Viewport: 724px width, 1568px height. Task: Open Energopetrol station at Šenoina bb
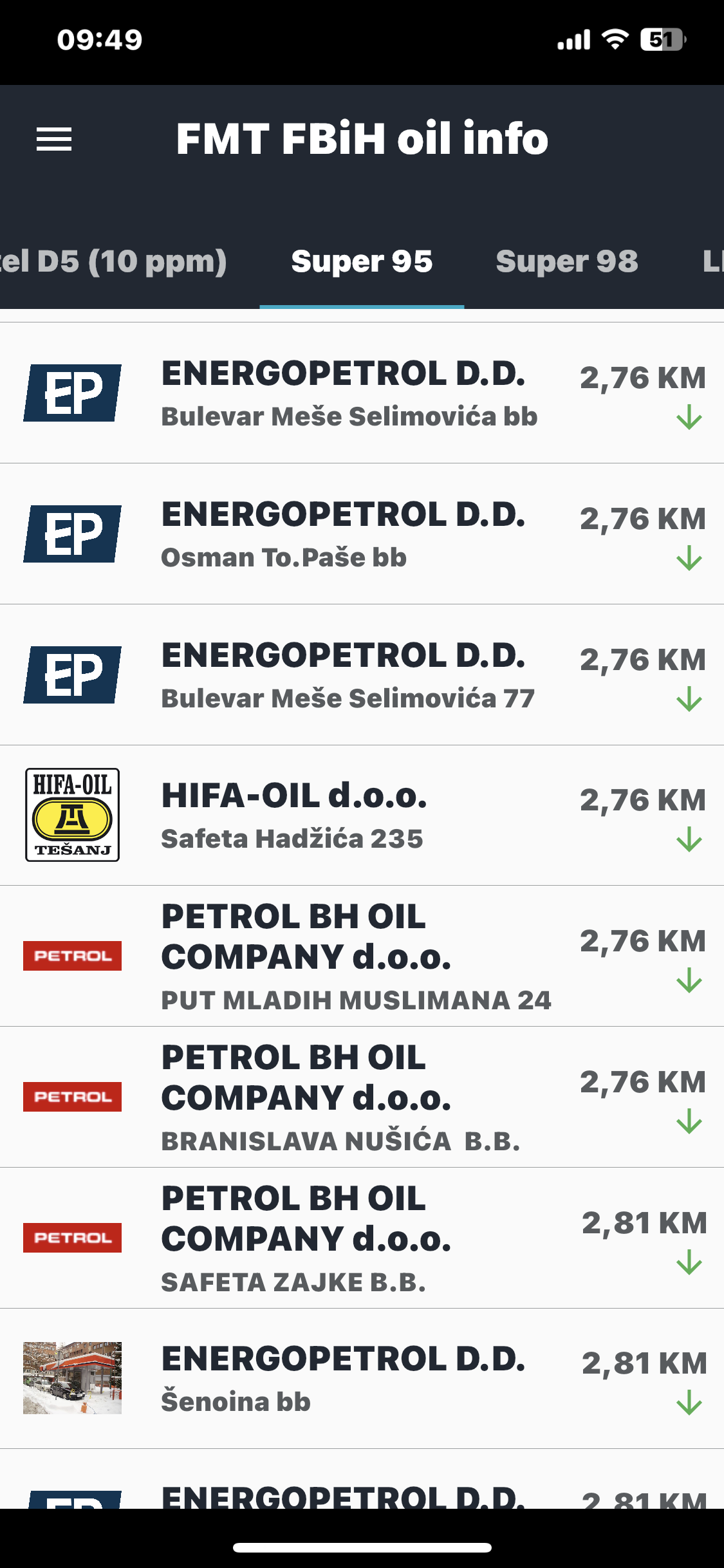pyautogui.click(x=362, y=1379)
